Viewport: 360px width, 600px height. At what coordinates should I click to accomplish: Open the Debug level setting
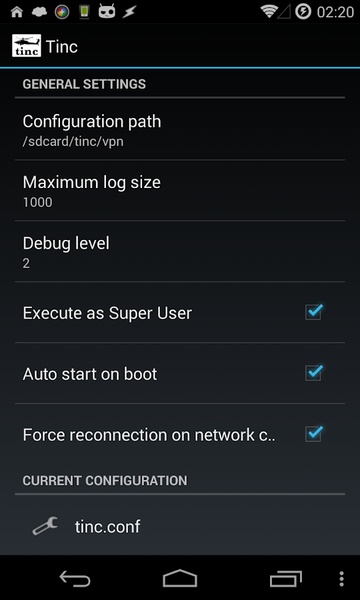[x=180, y=251]
